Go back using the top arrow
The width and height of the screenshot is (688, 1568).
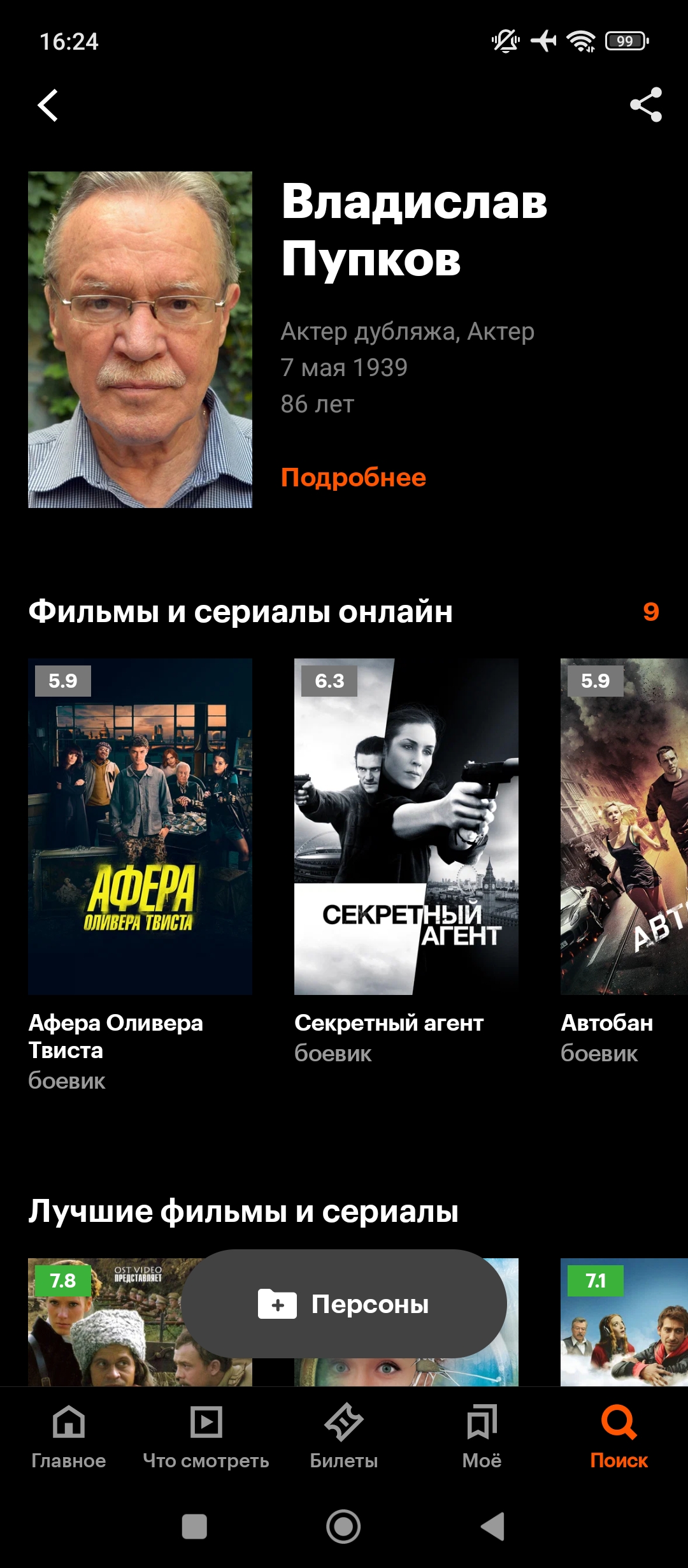tap(48, 105)
